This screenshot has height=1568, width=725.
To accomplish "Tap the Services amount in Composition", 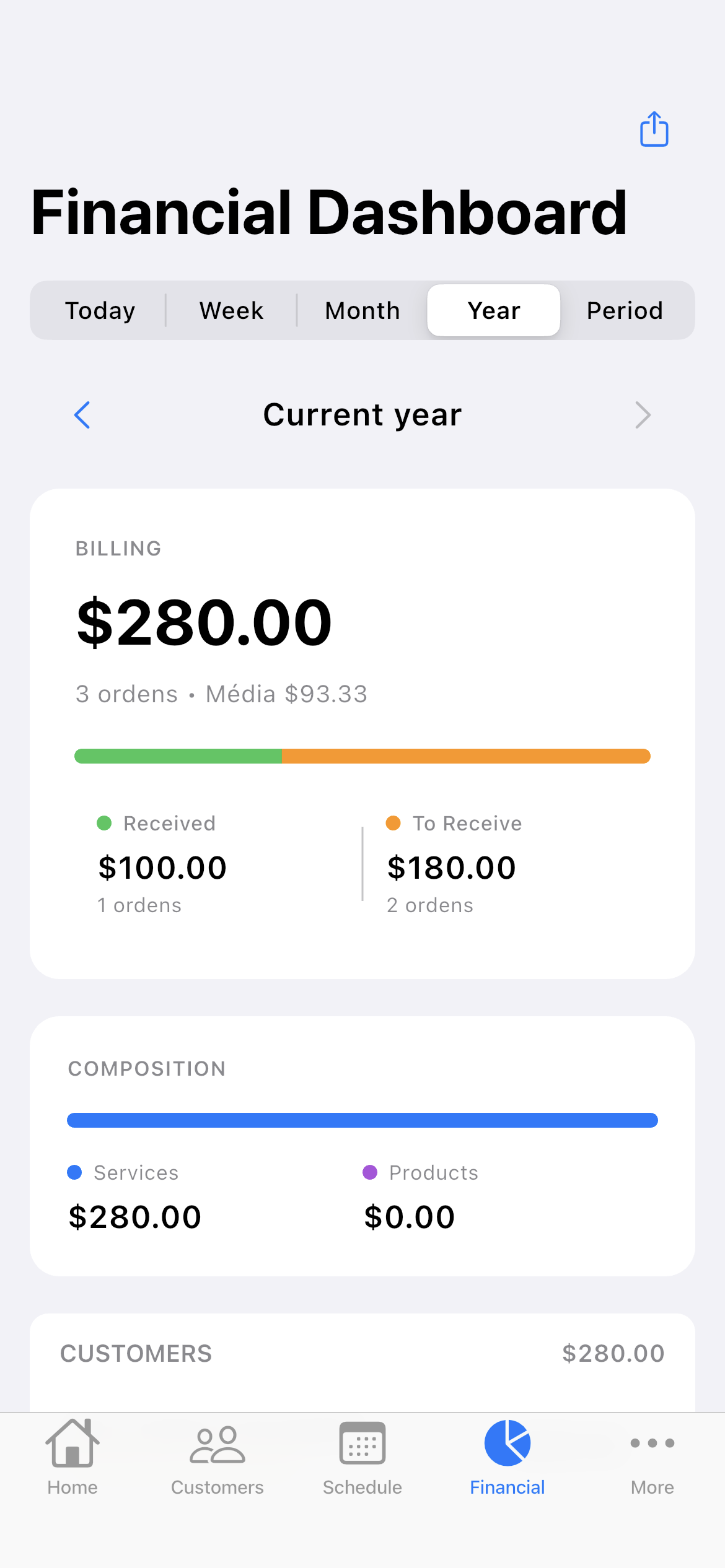I will pos(134,1216).
